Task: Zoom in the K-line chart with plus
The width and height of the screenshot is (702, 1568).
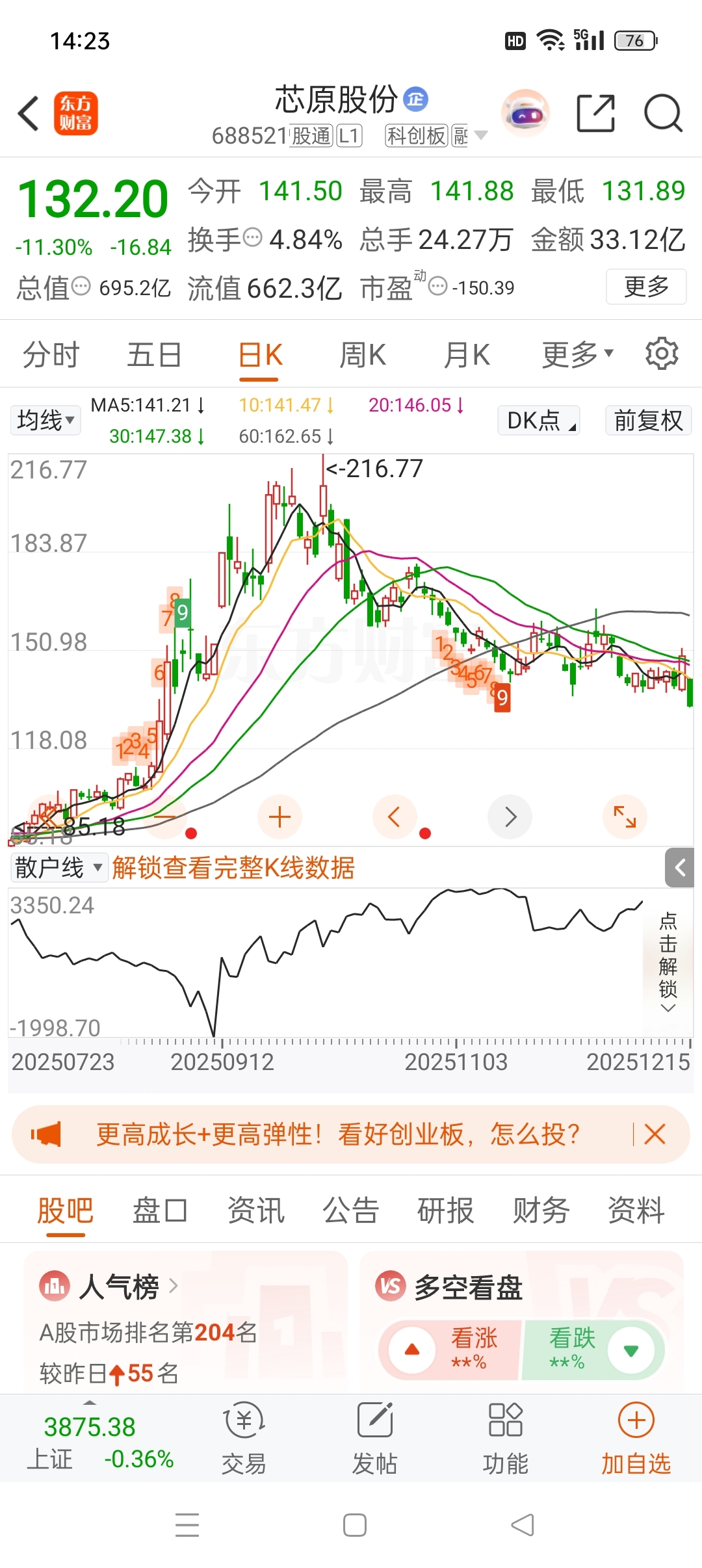Action: point(279,817)
